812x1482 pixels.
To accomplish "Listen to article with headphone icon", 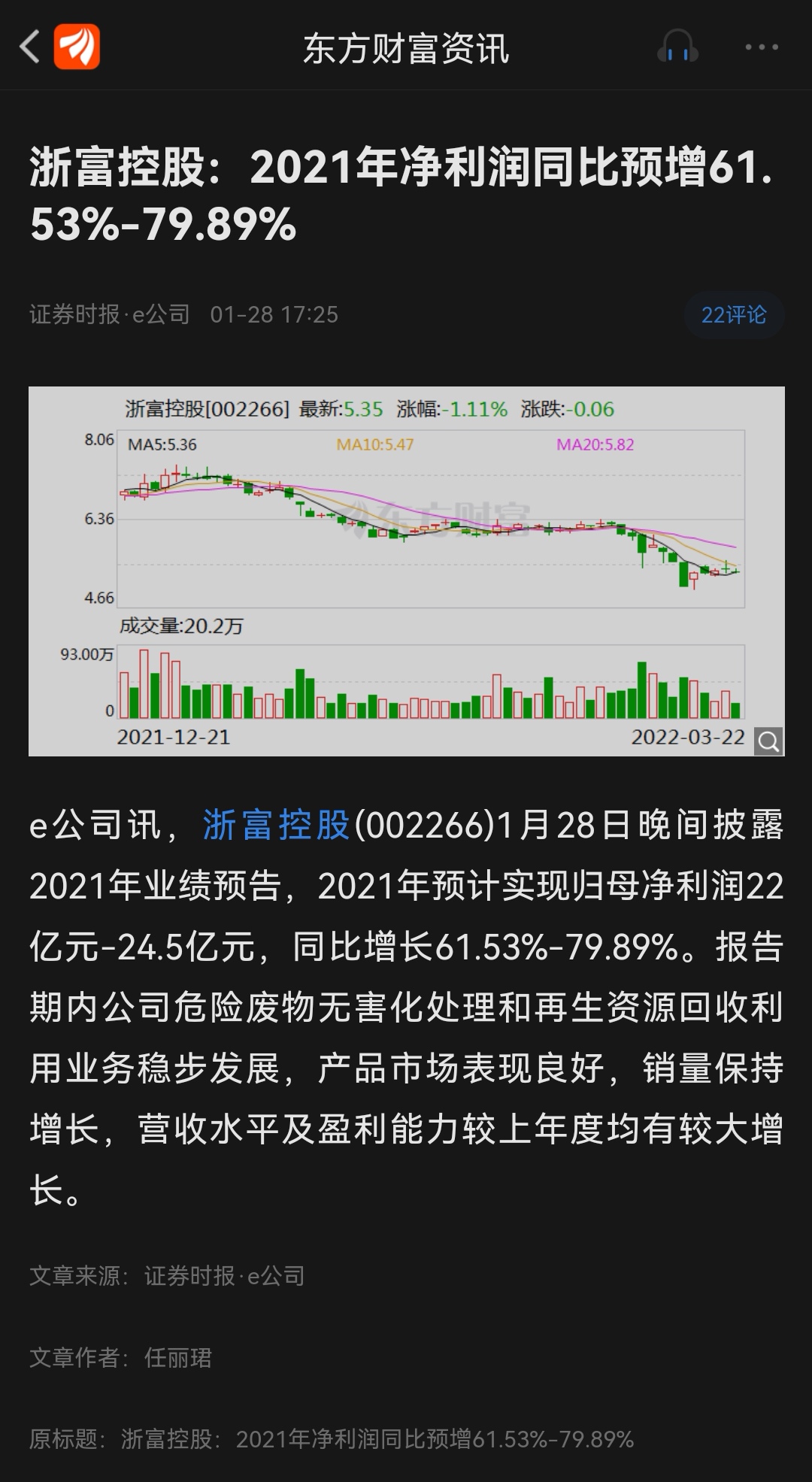I will coord(677,47).
